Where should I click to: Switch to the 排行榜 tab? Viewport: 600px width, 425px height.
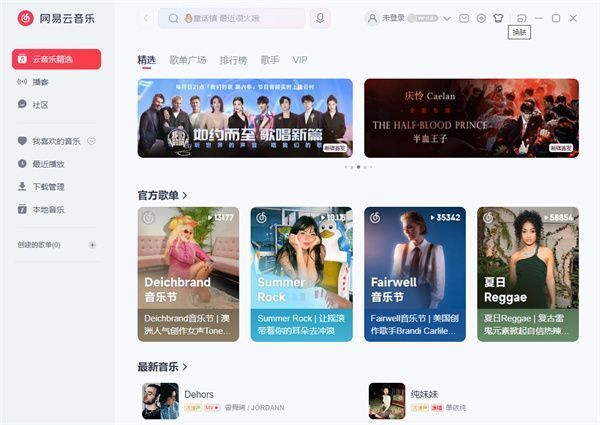click(x=233, y=60)
